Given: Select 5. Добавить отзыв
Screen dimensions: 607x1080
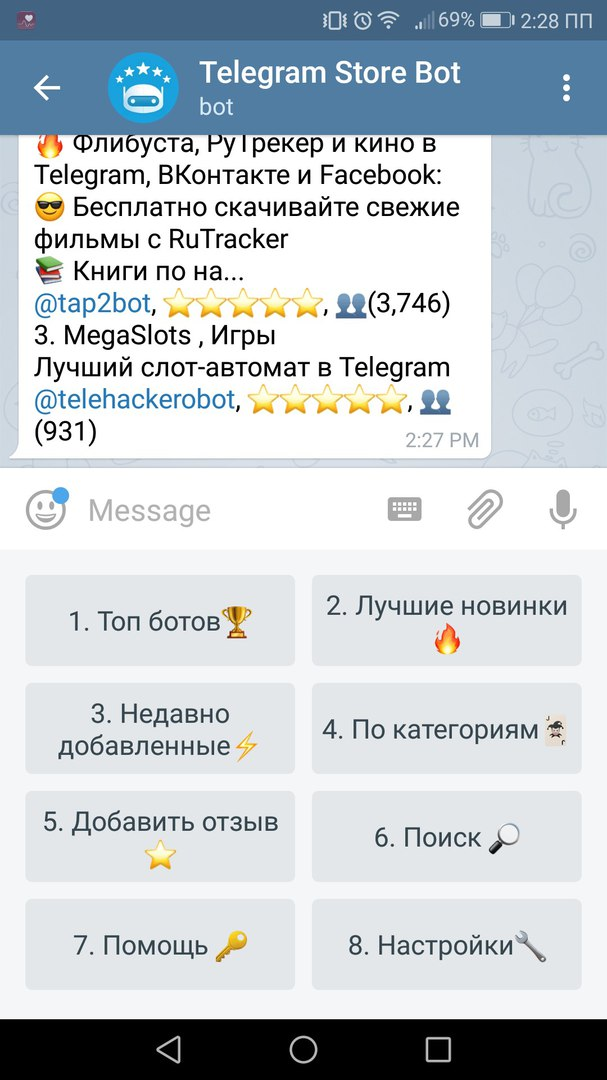Looking at the screenshot, I should coord(160,837).
